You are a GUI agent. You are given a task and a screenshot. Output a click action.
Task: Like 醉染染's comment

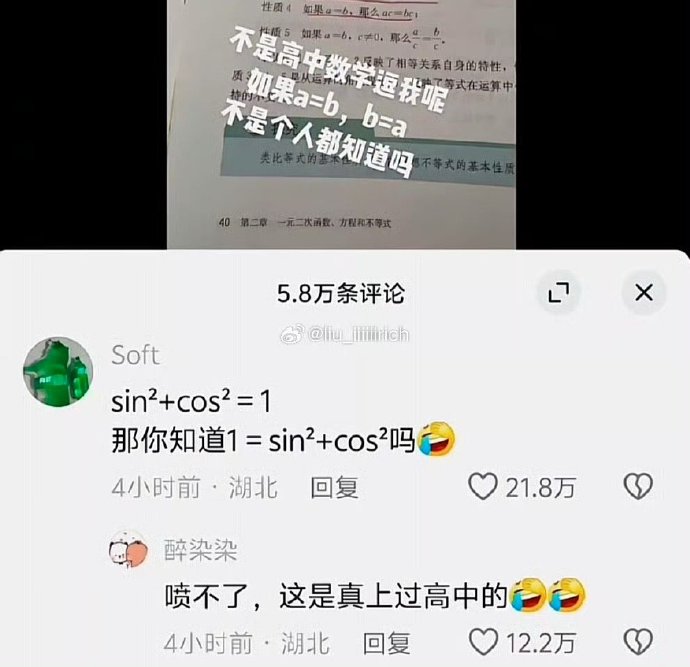pos(484,641)
